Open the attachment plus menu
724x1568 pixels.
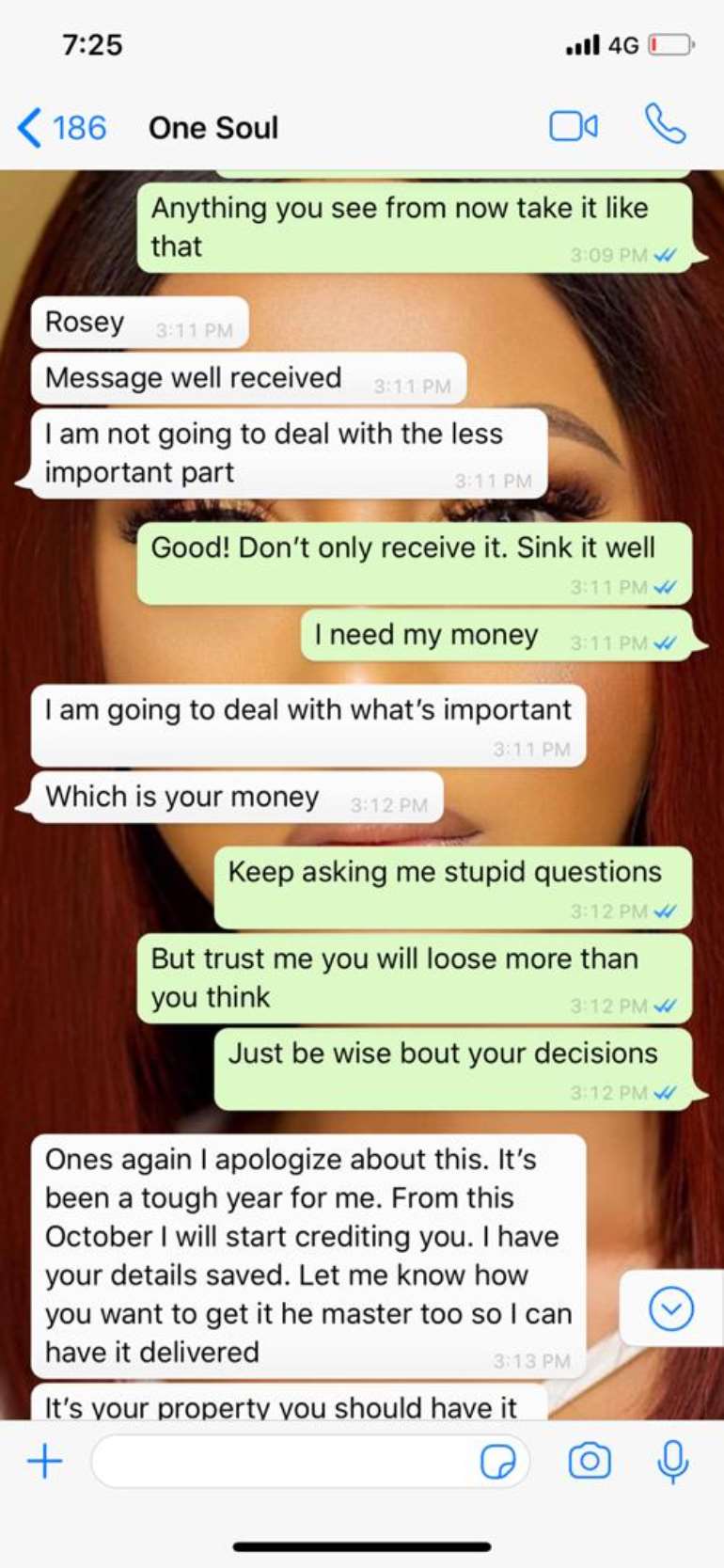pyautogui.click(x=44, y=1461)
